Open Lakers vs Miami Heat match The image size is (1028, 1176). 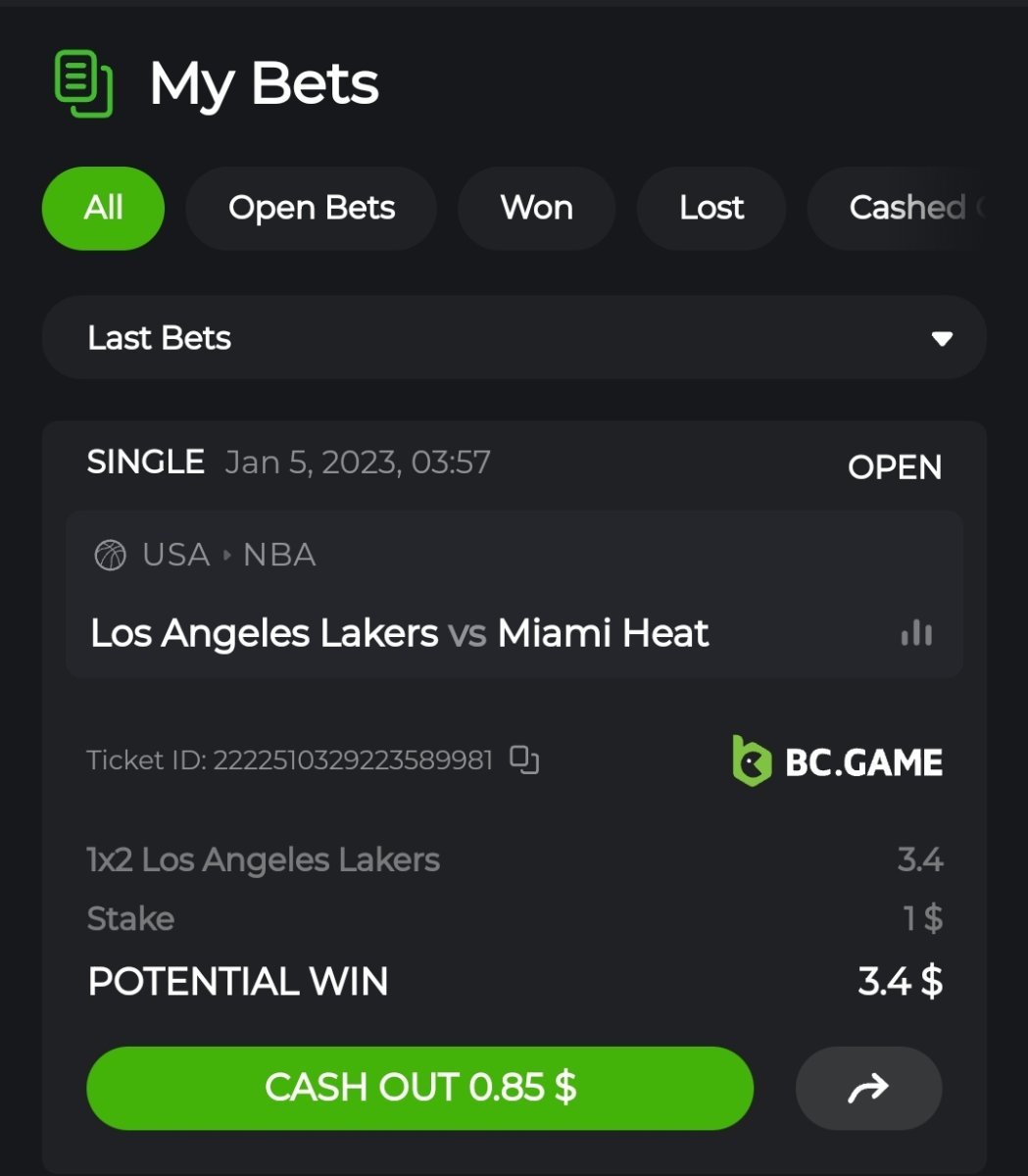(x=399, y=633)
